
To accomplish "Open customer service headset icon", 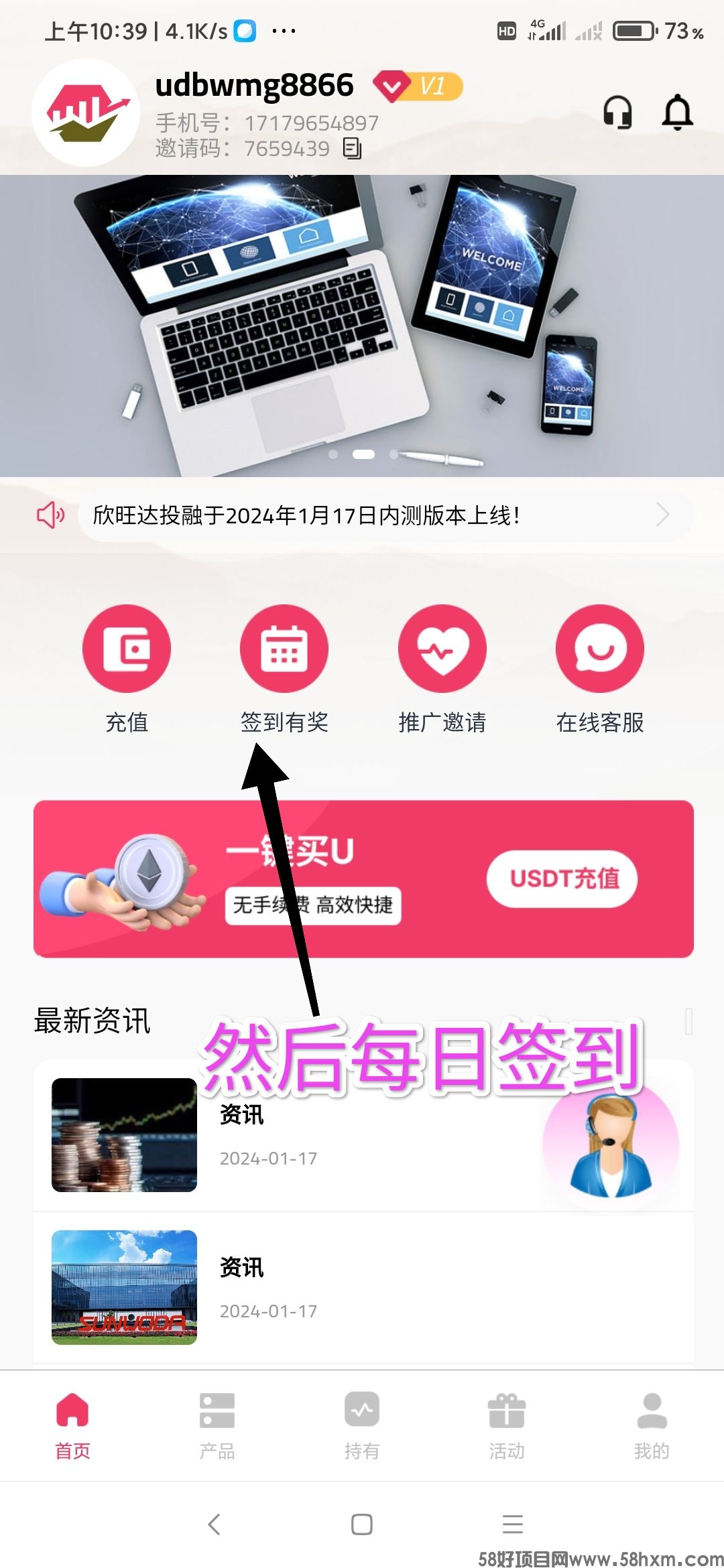I will 617,112.
